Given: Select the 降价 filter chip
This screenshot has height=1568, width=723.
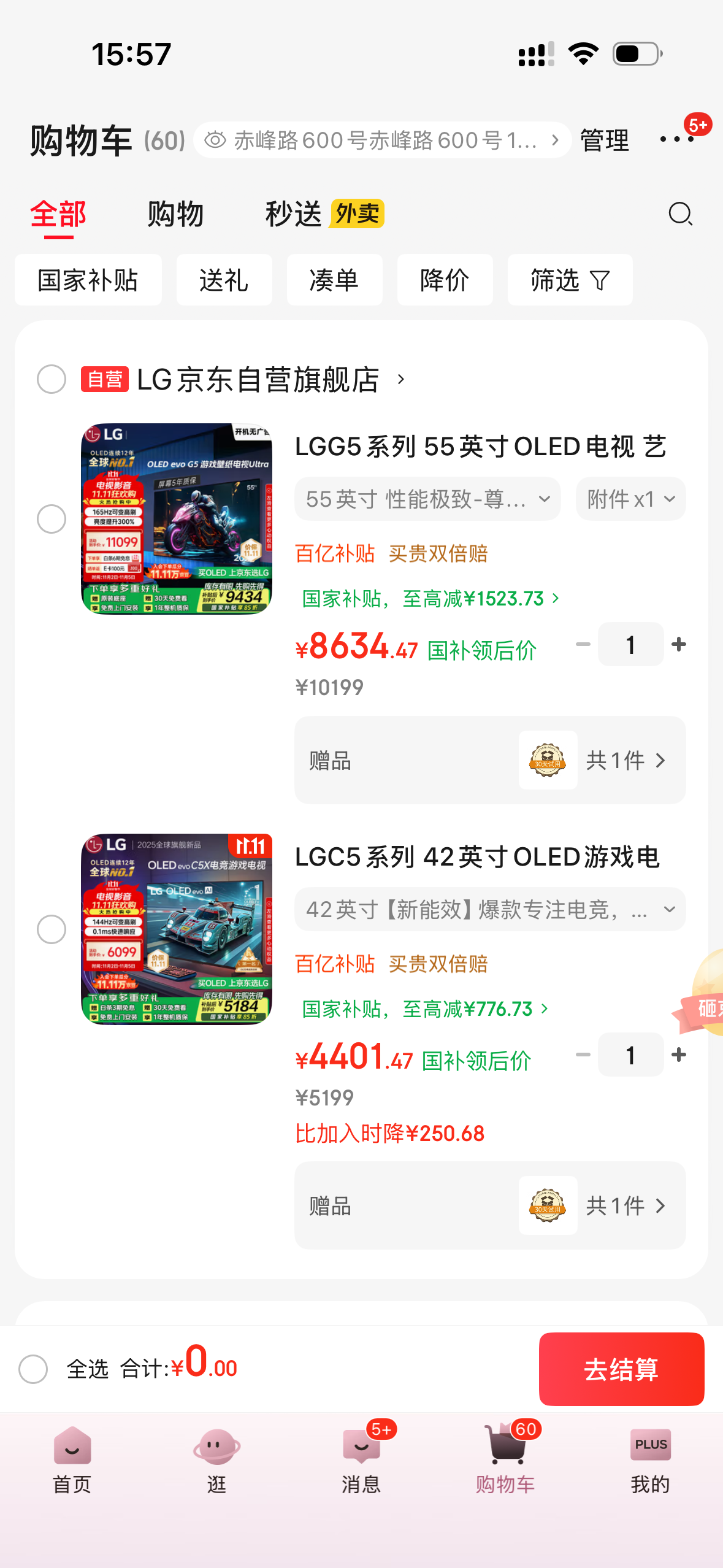Looking at the screenshot, I should tap(445, 280).
